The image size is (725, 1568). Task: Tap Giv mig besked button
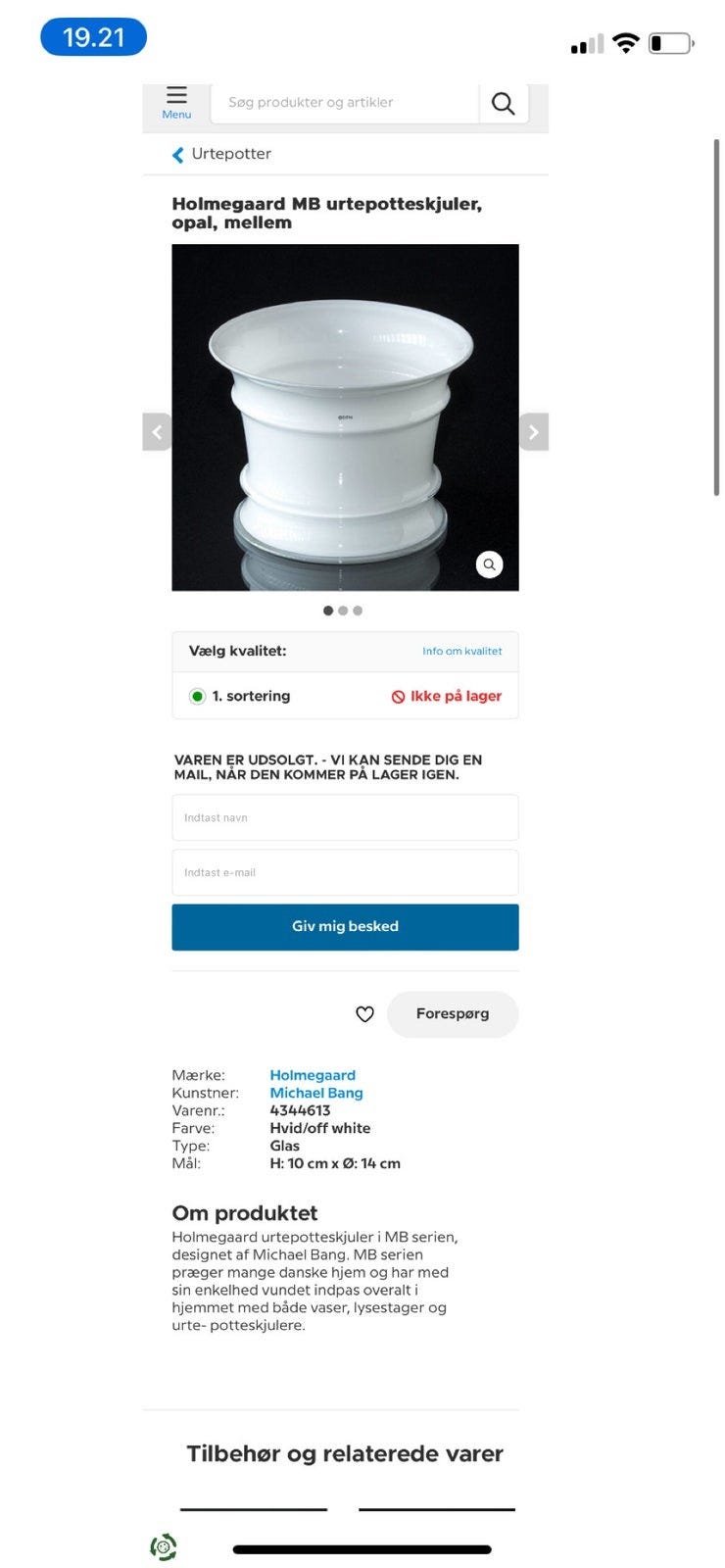click(345, 926)
